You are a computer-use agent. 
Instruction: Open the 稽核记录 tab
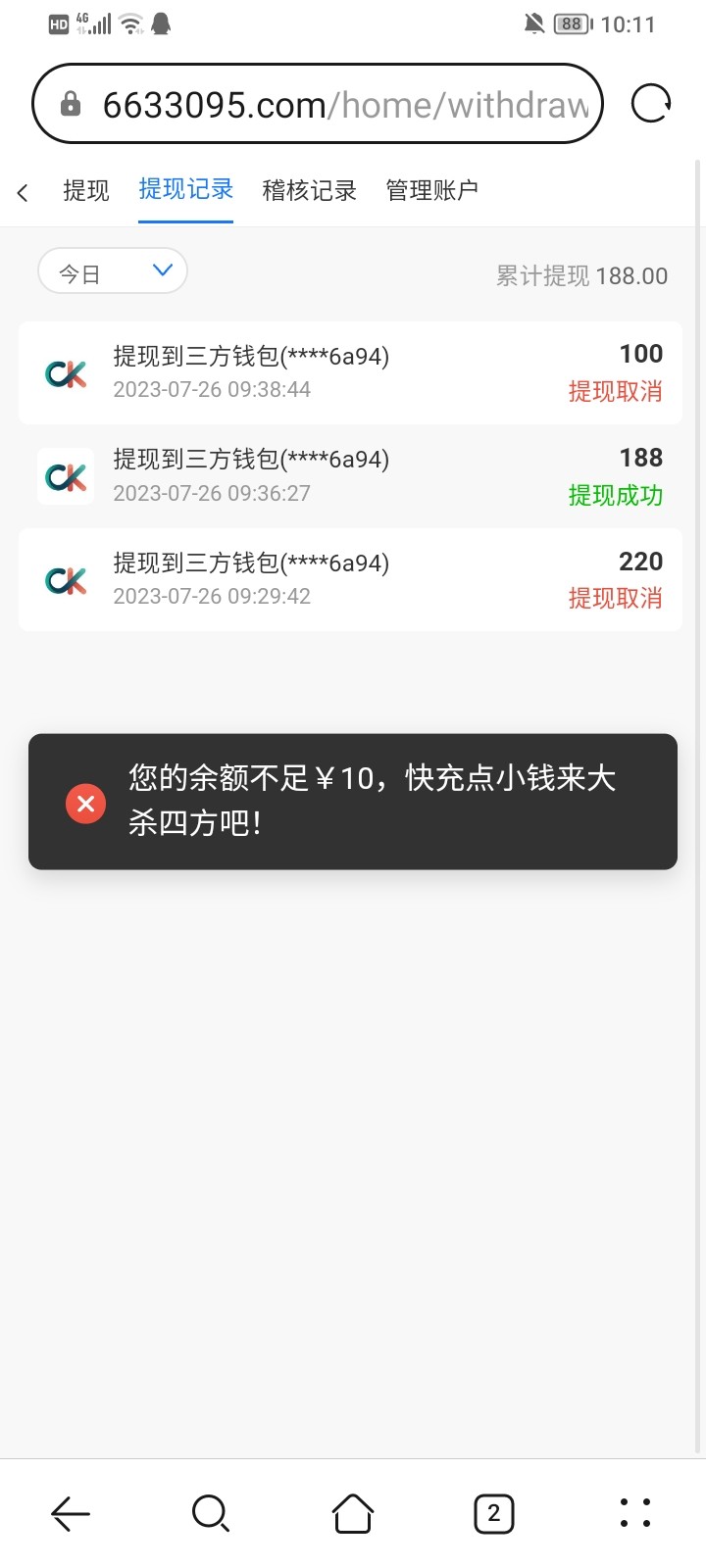tap(309, 190)
